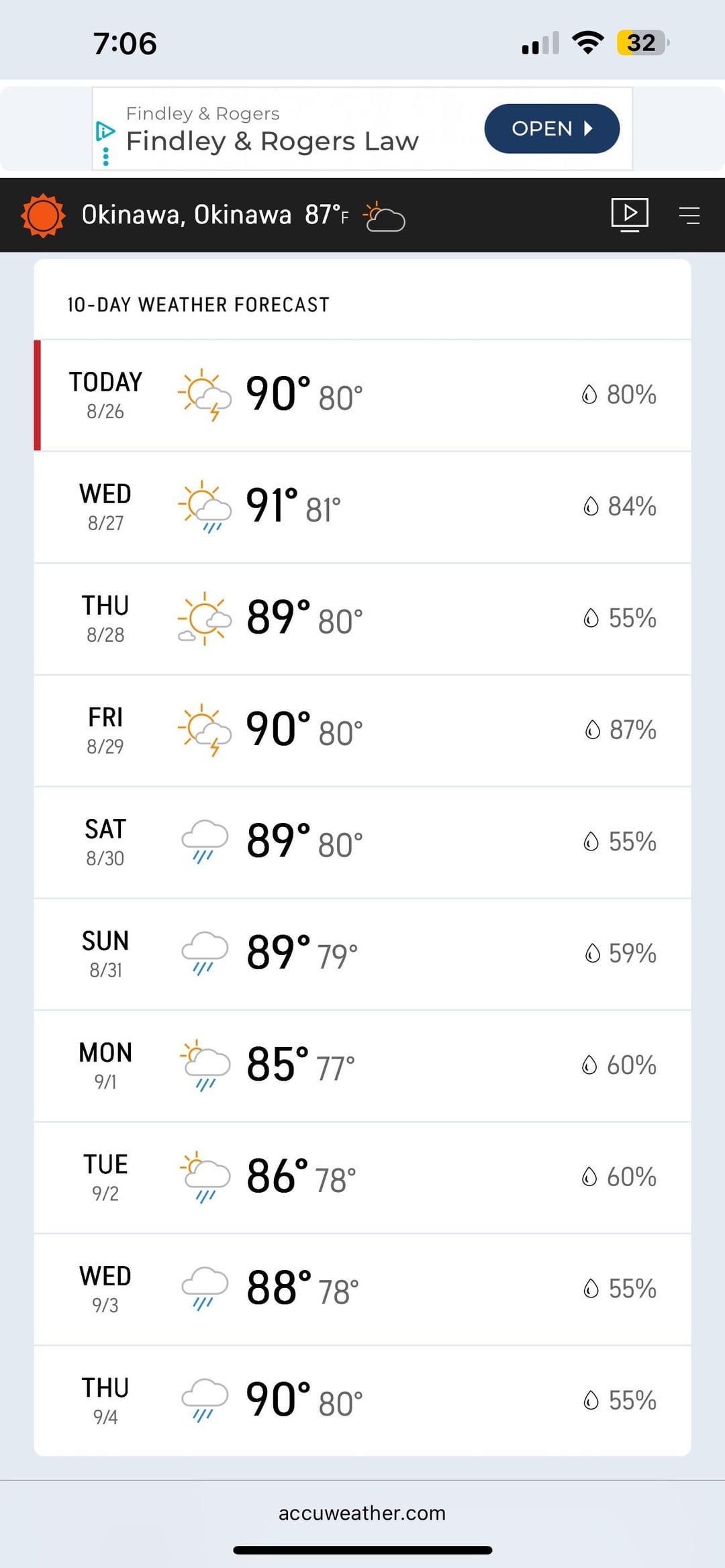
Task: Open the MON 9/1 forecast row
Action: point(362,1066)
